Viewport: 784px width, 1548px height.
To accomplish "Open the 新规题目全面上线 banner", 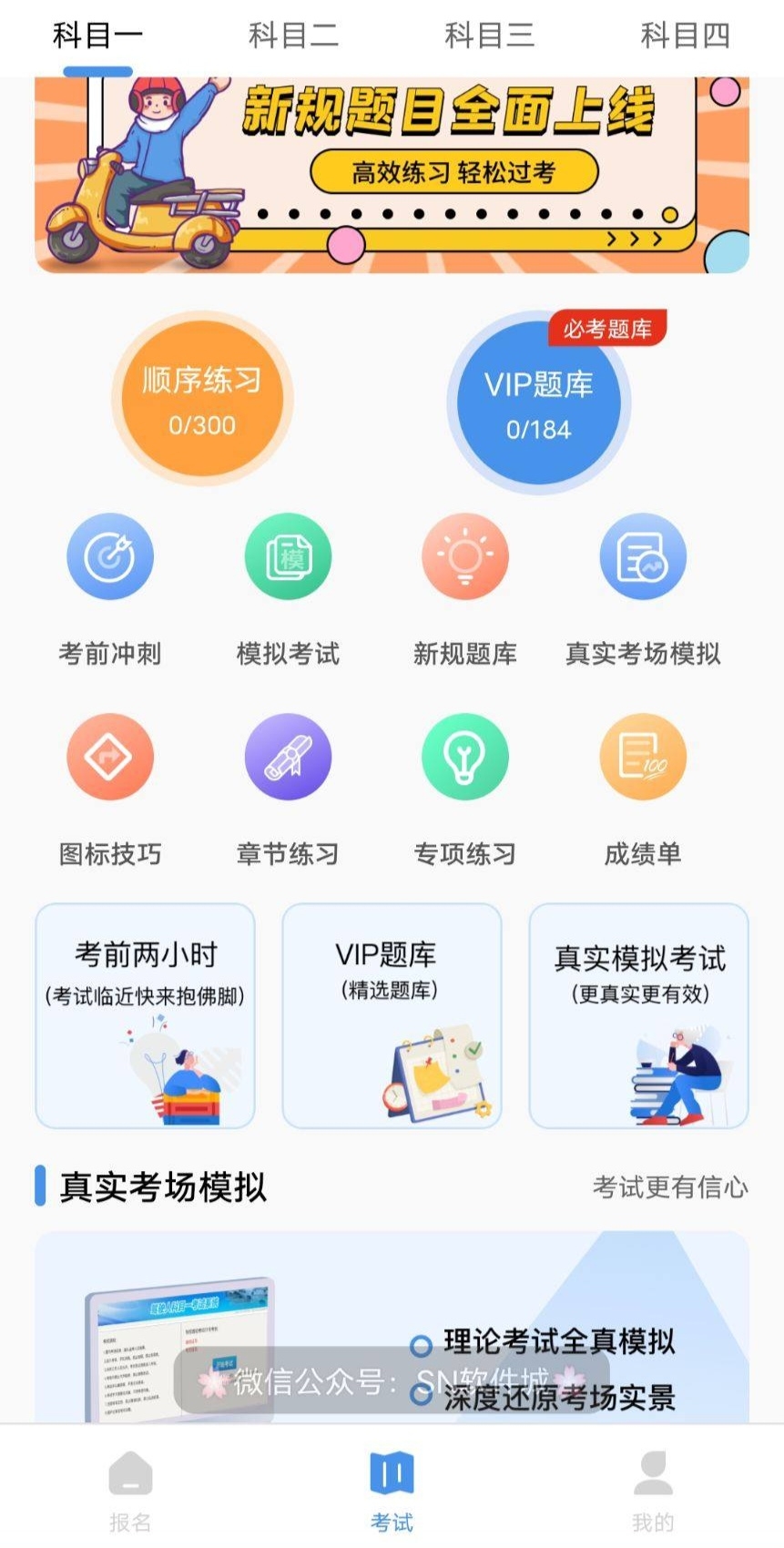I will click(392, 175).
